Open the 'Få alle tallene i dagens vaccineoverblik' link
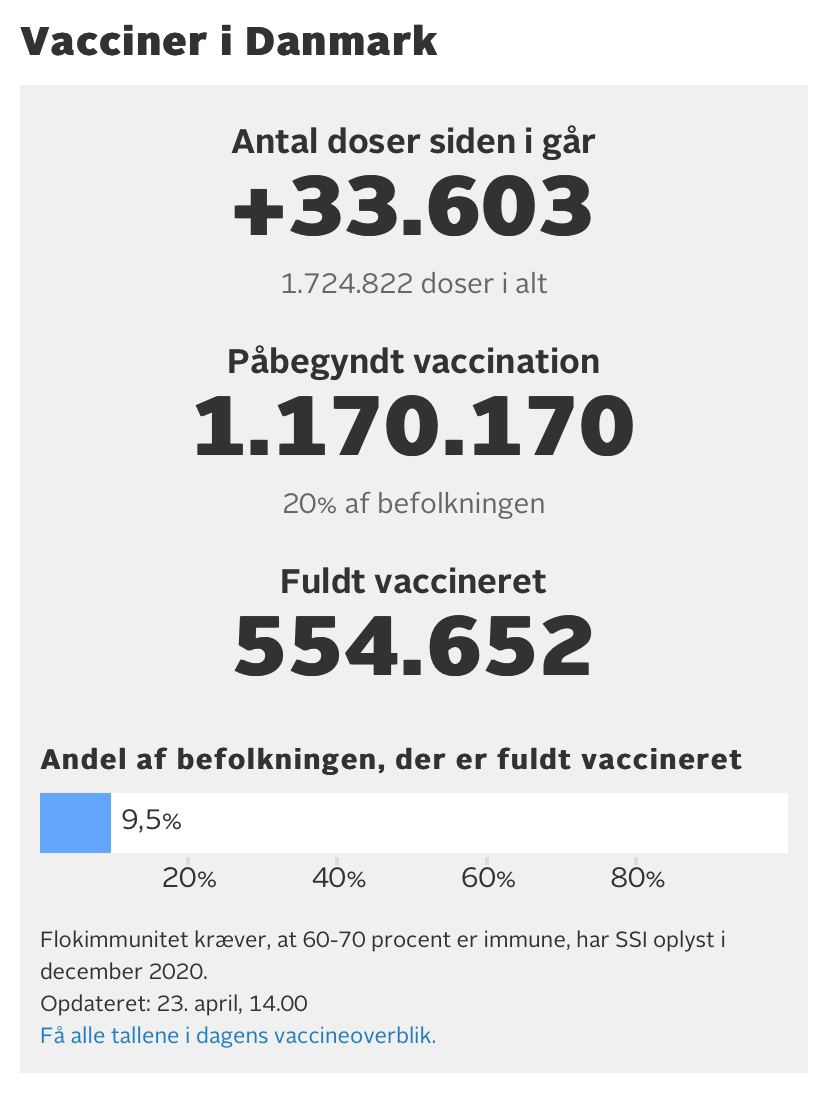Screen dimensions: 828x1099 click(x=238, y=1035)
